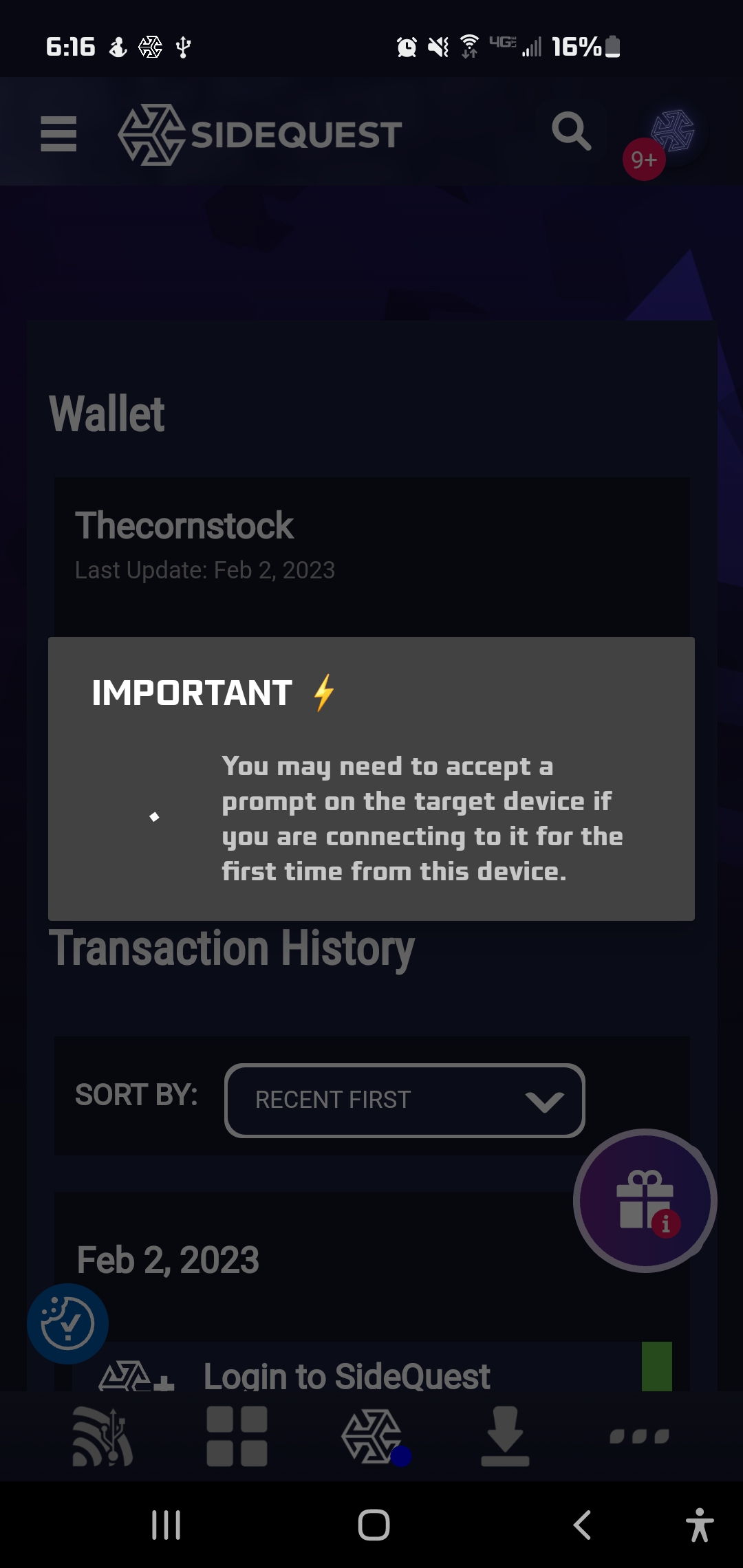The width and height of the screenshot is (743, 1568).
Task: Open the cookie consent icon
Action: [67, 1322]
